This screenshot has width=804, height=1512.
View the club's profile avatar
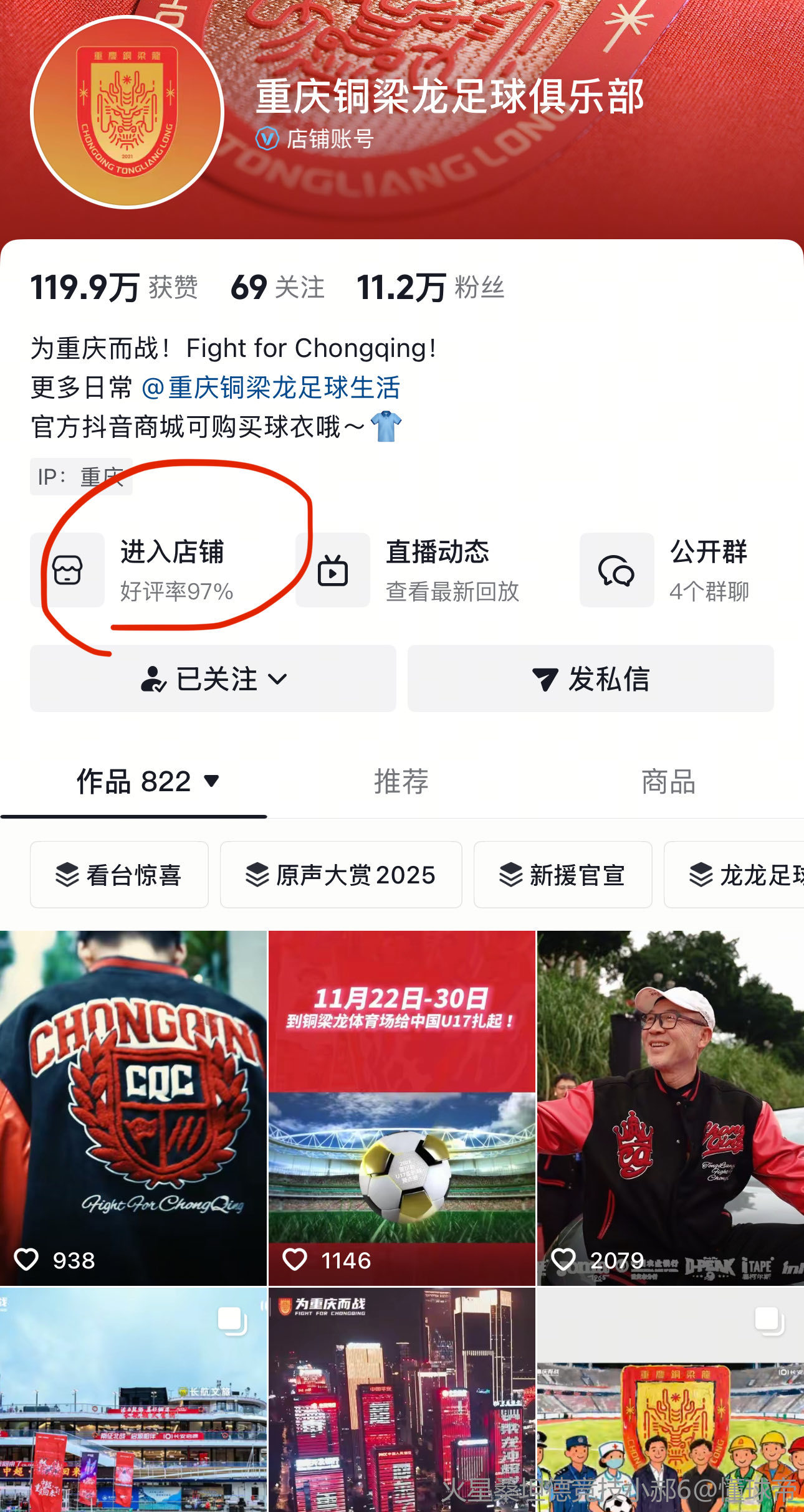127,113
